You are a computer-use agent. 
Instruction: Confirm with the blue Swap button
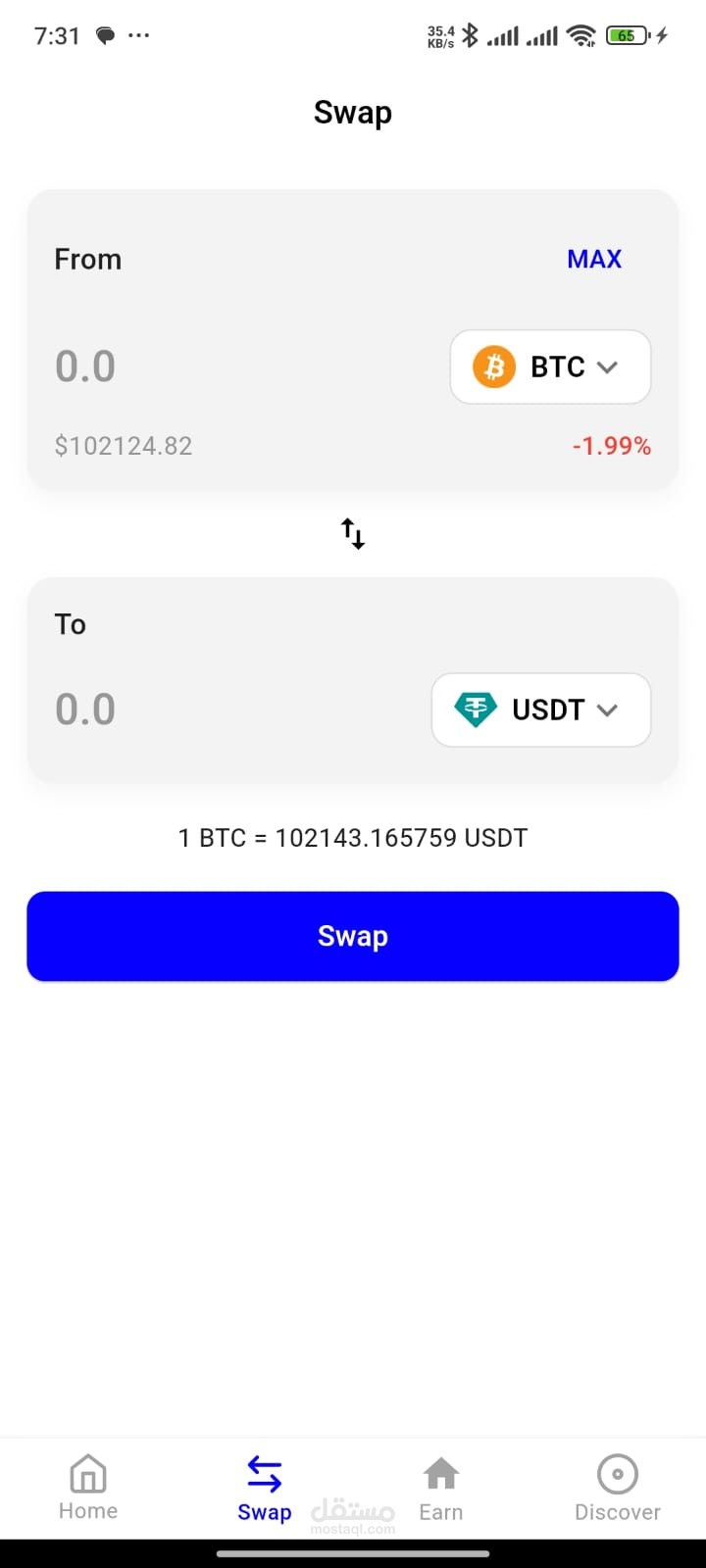click(x=353, y=936)
